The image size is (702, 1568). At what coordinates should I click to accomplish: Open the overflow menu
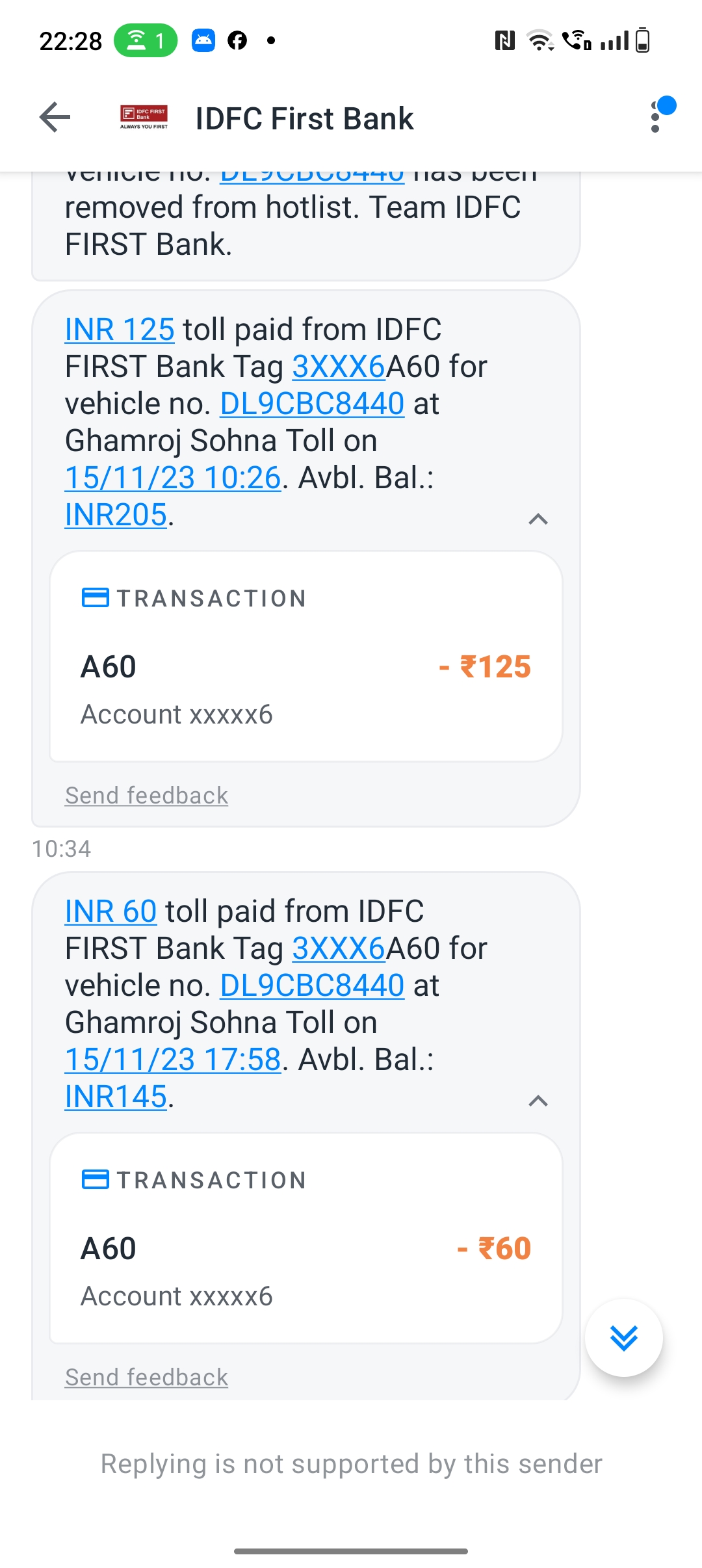(x=655, y=118)
